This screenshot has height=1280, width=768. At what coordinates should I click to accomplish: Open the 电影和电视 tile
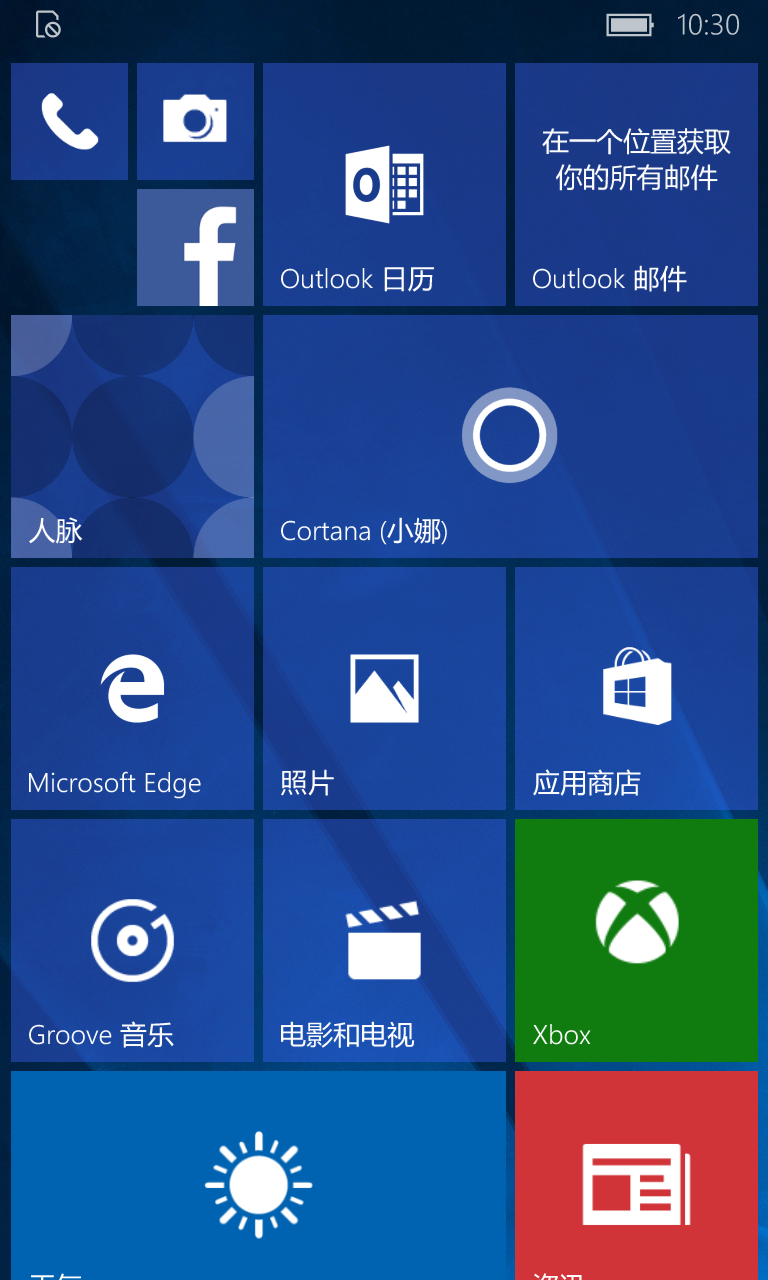pos(384,940)
